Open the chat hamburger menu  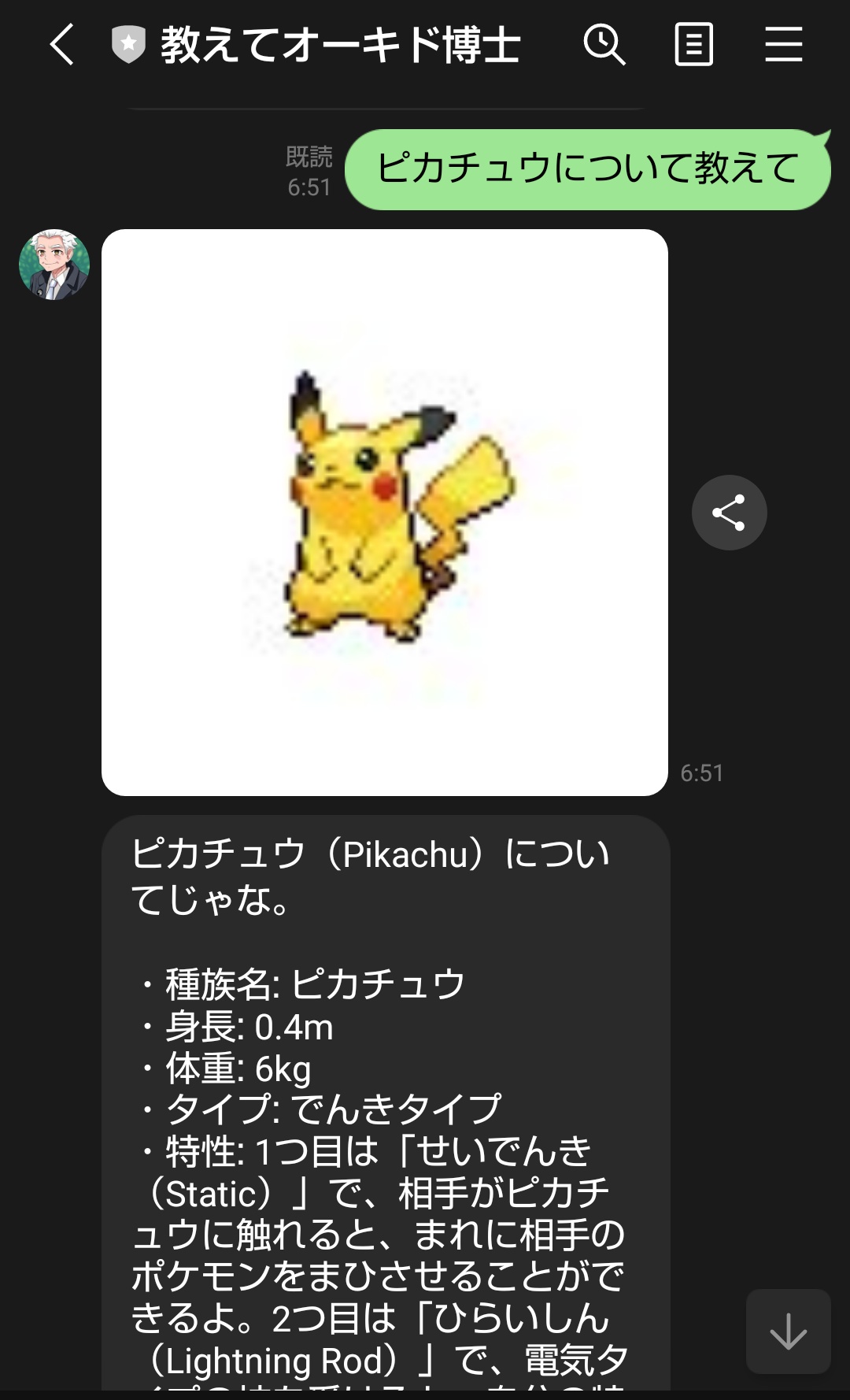pos(783,44)
